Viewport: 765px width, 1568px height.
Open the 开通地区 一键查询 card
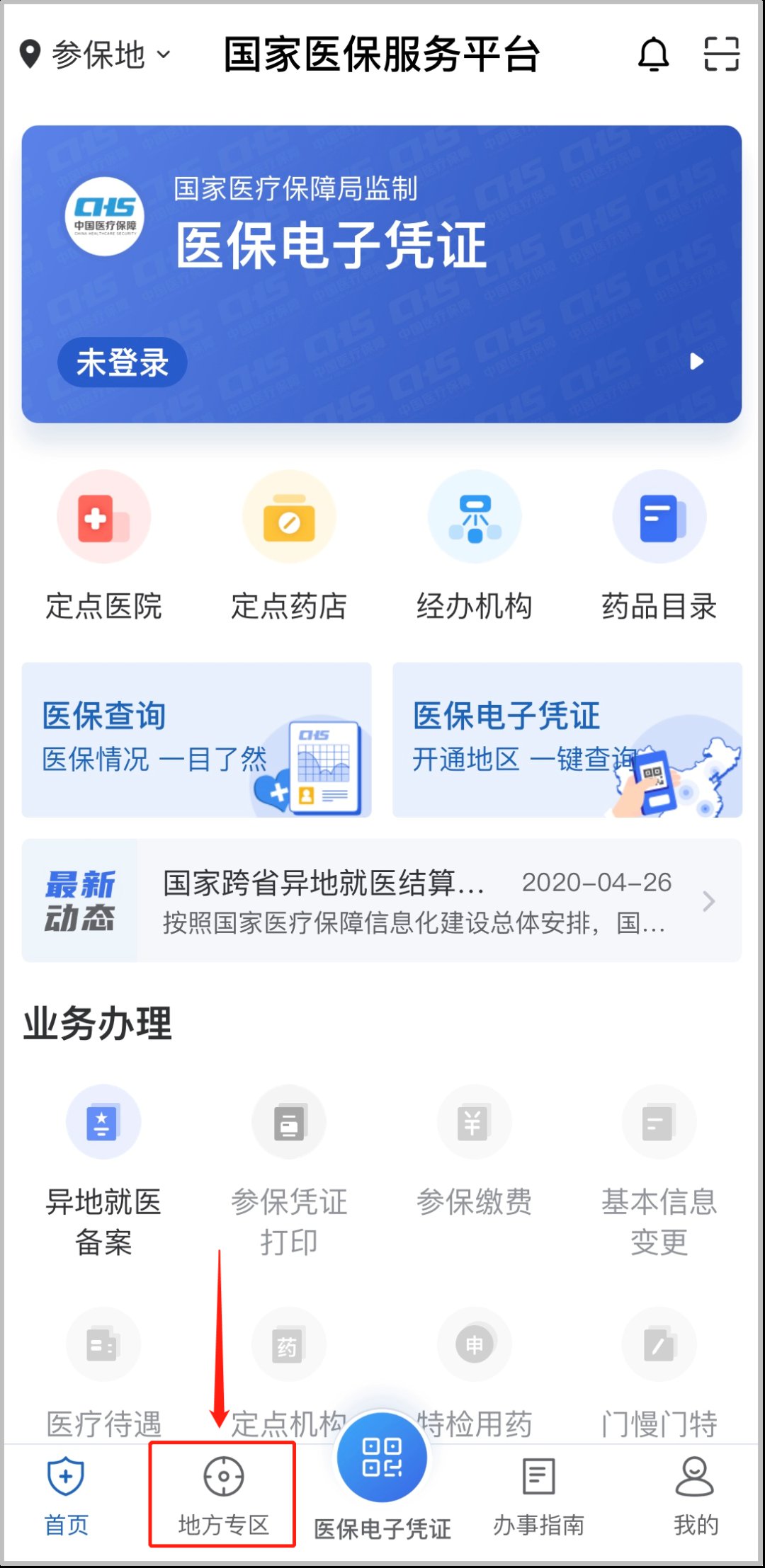tap(567, 740)
